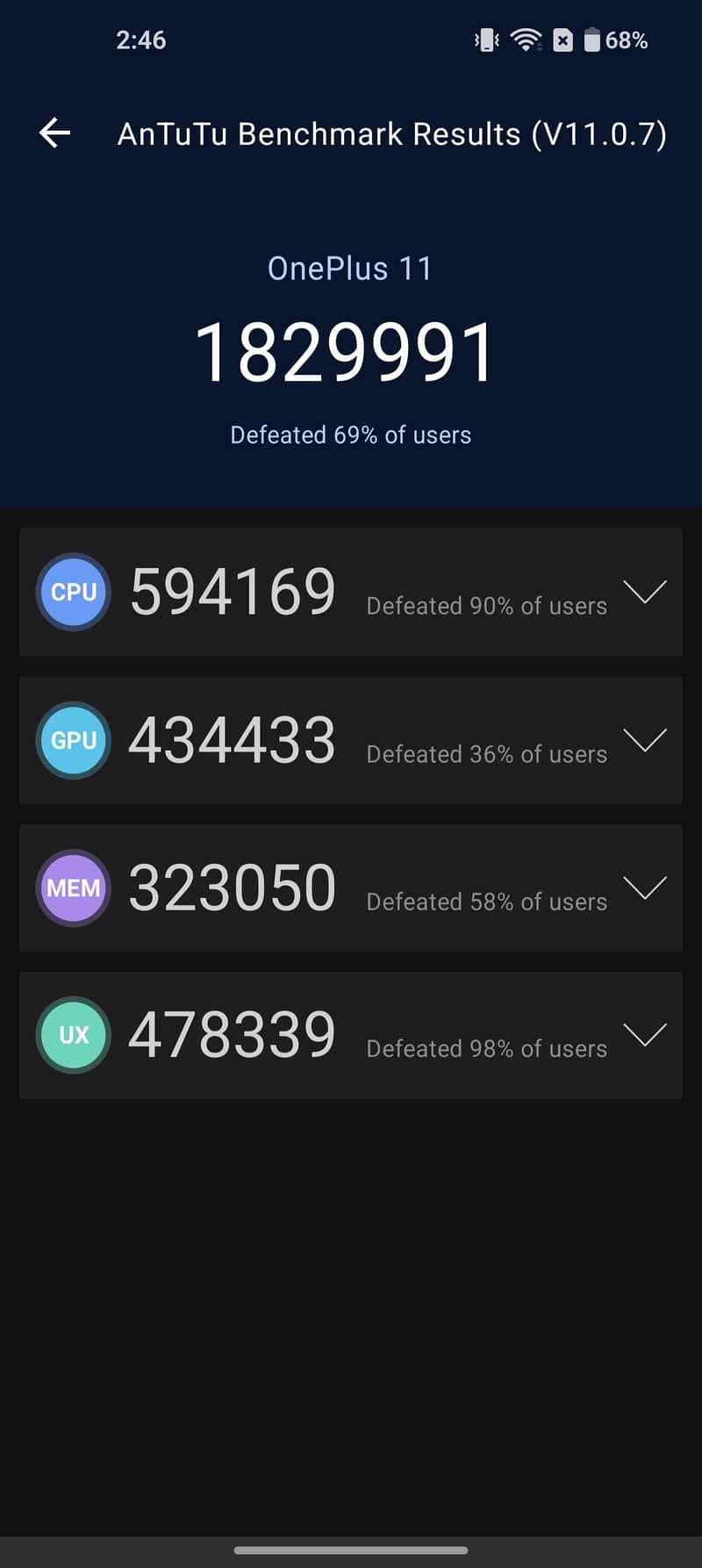Viewport: 702px width, 1568px height.
Task: Tap Defeated 69% of users text
Action: 349,434
